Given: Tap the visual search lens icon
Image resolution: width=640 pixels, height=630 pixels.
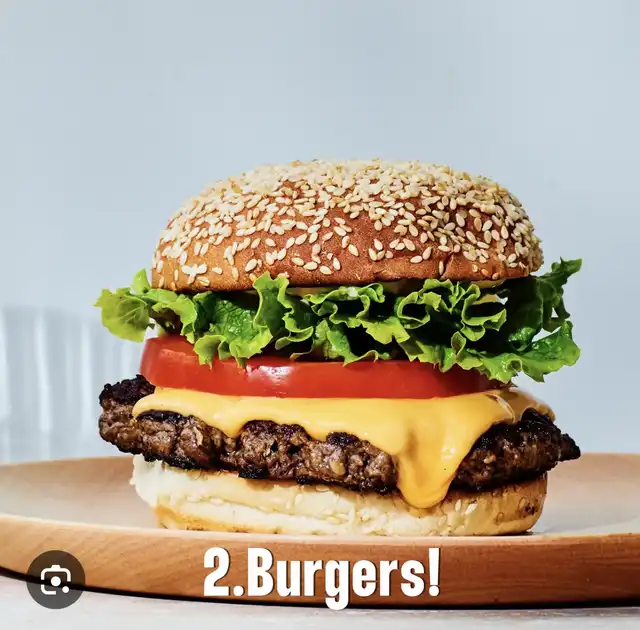Looking at the screenshot, I should (x=55, y=580).
